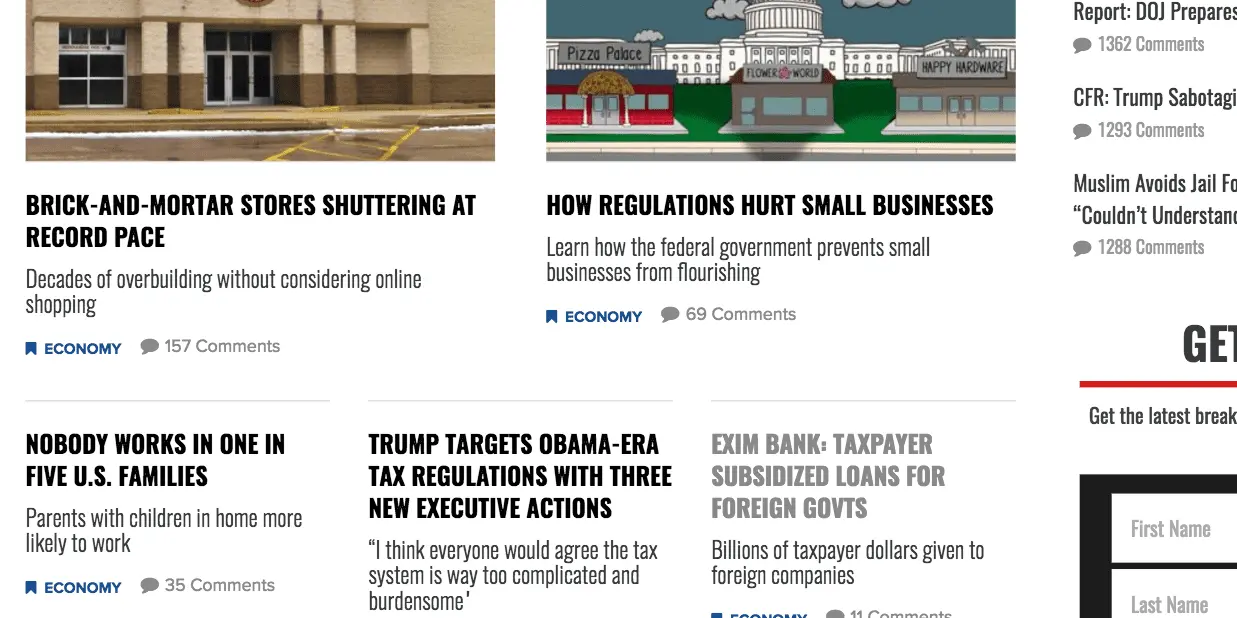Read 'How Regulations Hurt Small Businesses' article
Screen dimensions: 1237x618
coord(769,205)
